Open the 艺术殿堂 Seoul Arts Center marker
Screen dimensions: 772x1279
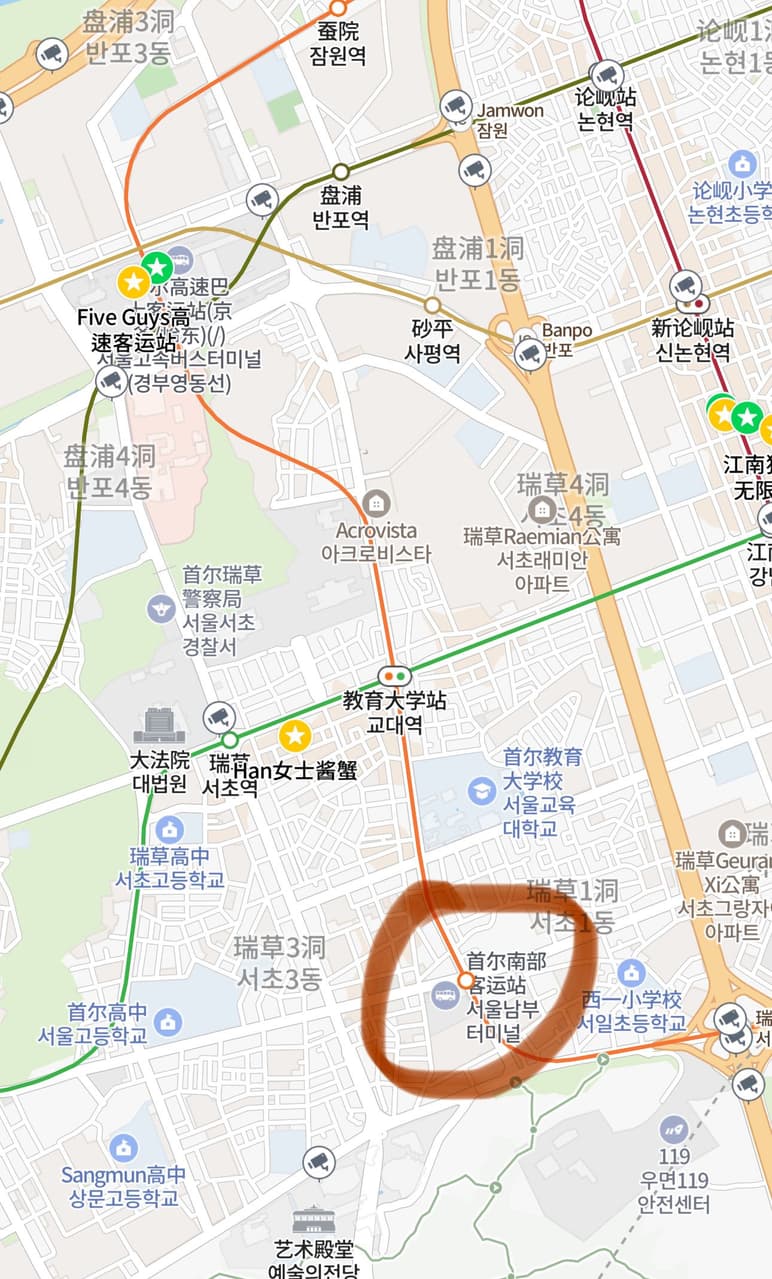pos(314,1222)
